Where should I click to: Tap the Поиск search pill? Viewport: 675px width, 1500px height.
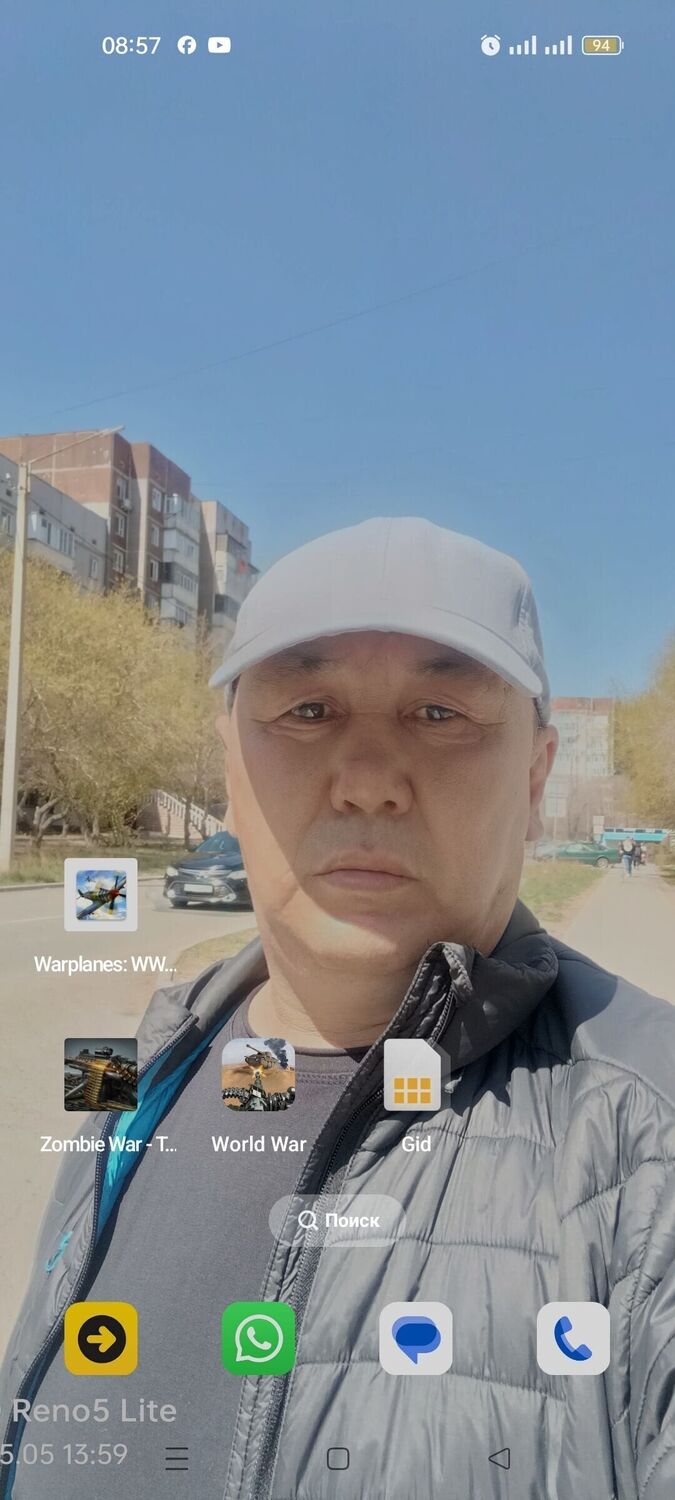pos(337,1220)
